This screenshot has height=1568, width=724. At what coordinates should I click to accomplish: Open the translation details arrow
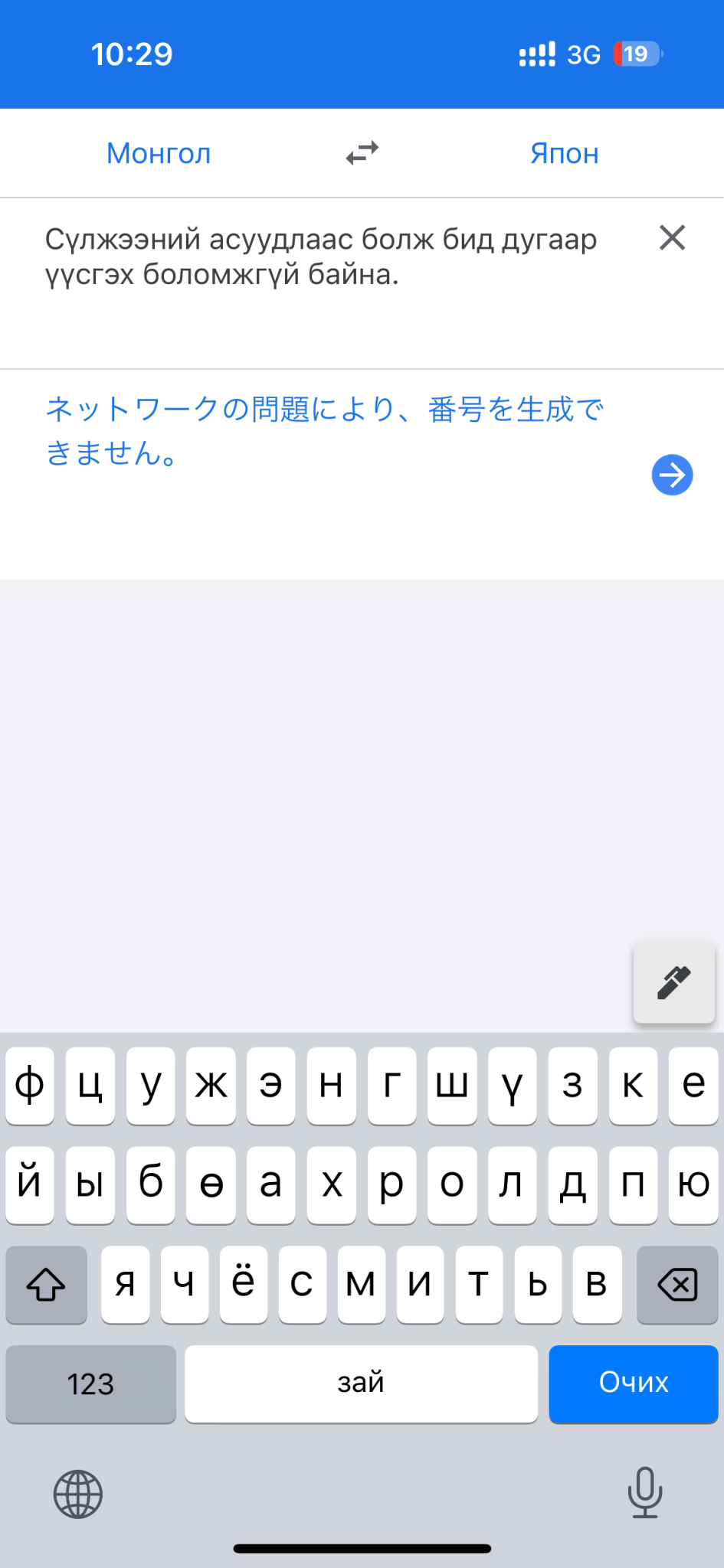coord(672,475)
